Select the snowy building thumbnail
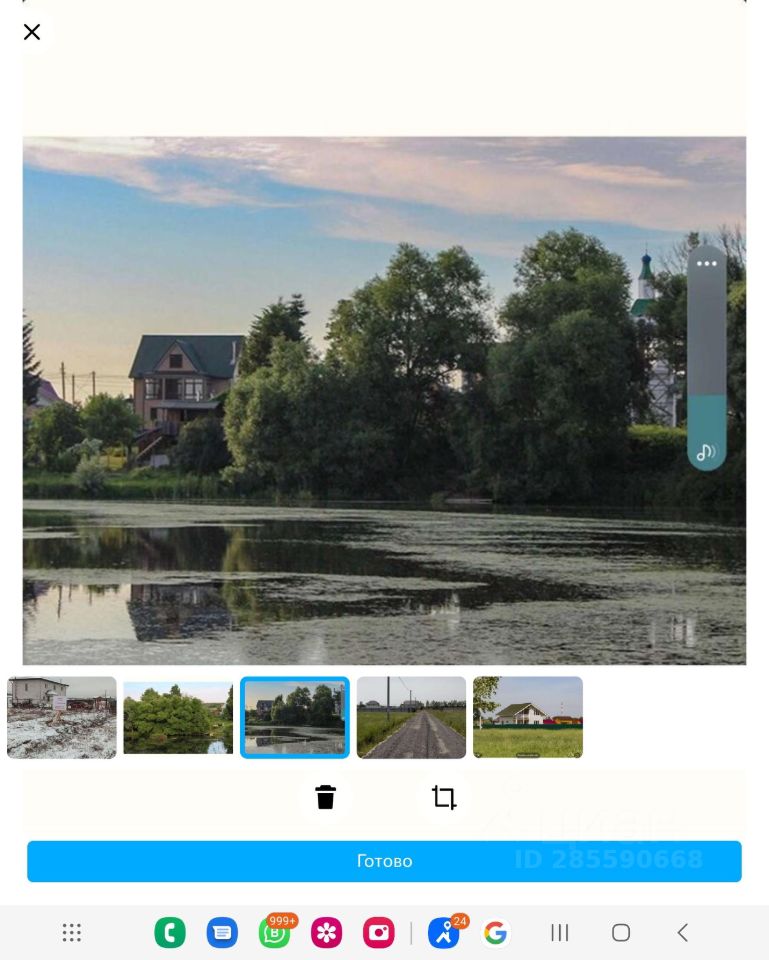The height and width of the screenshot is (960, 769). coord(62,717)
